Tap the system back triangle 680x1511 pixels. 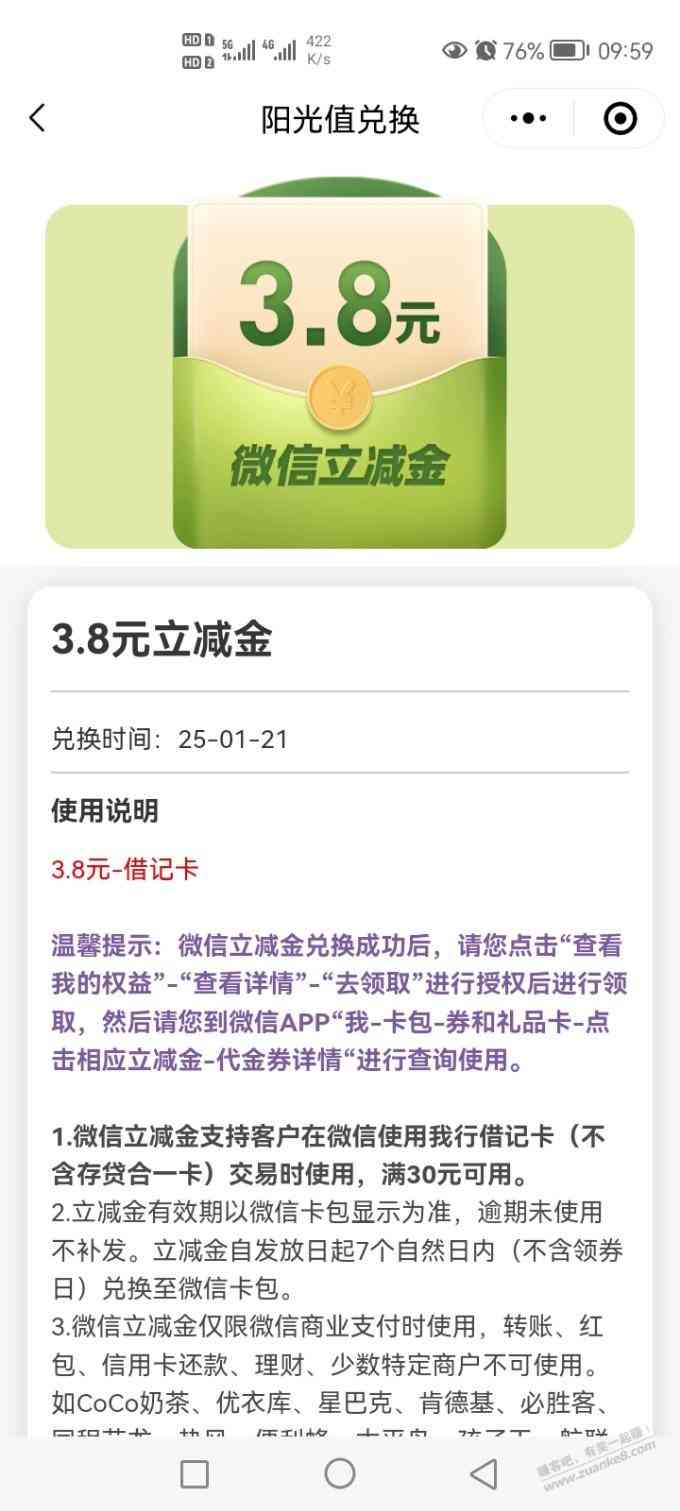tap(484, 1473)
